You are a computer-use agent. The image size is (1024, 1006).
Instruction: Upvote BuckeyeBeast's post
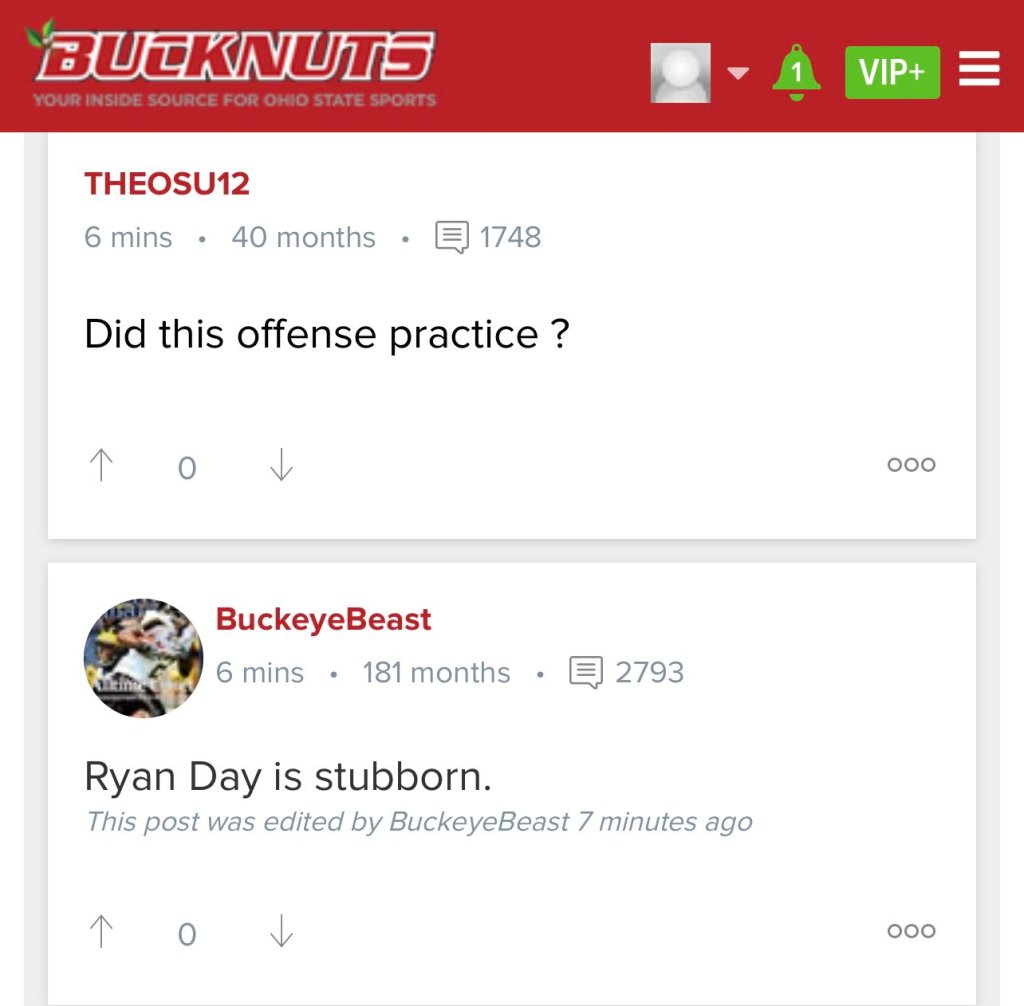101,932
